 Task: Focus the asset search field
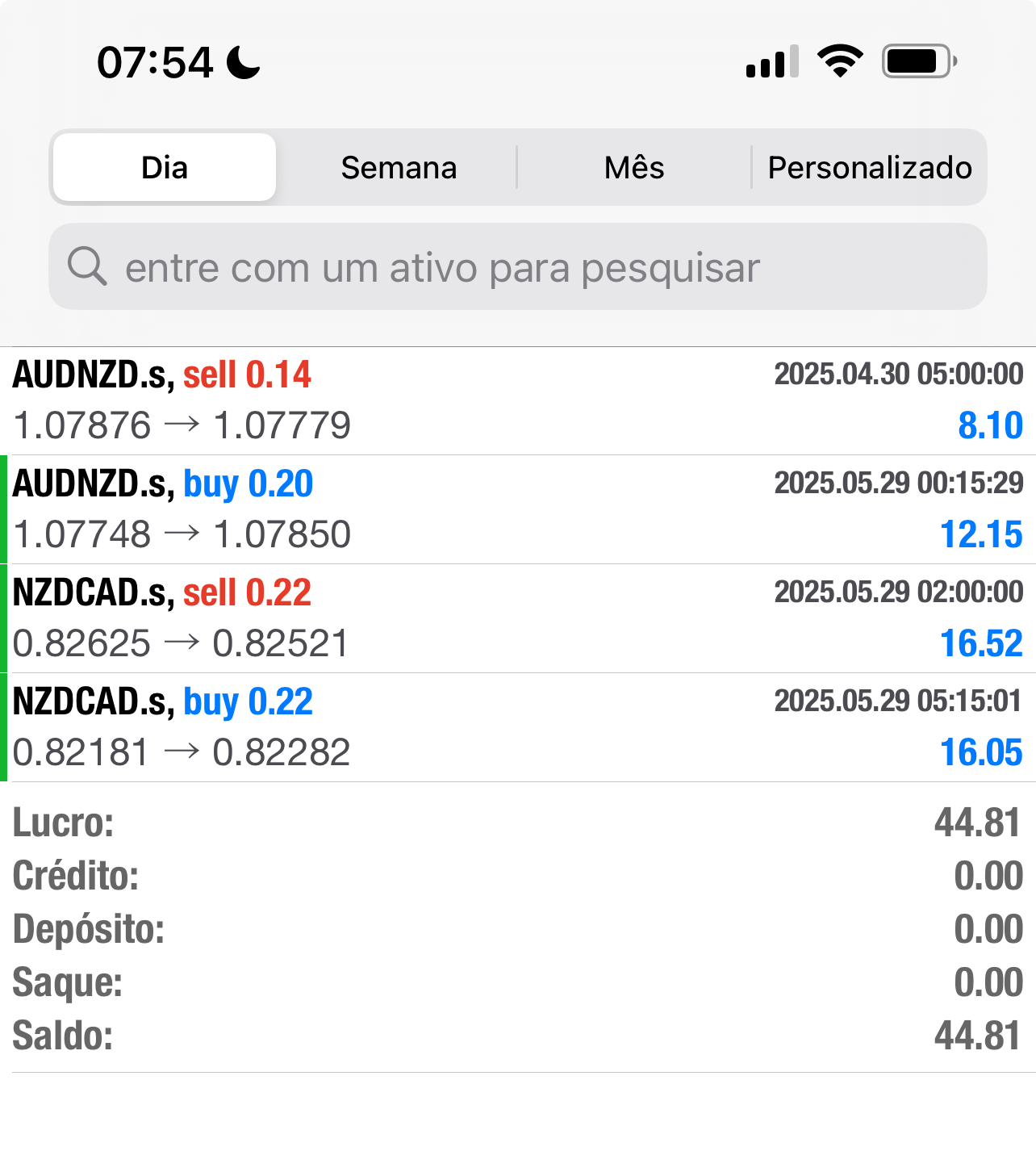(518, 267)
